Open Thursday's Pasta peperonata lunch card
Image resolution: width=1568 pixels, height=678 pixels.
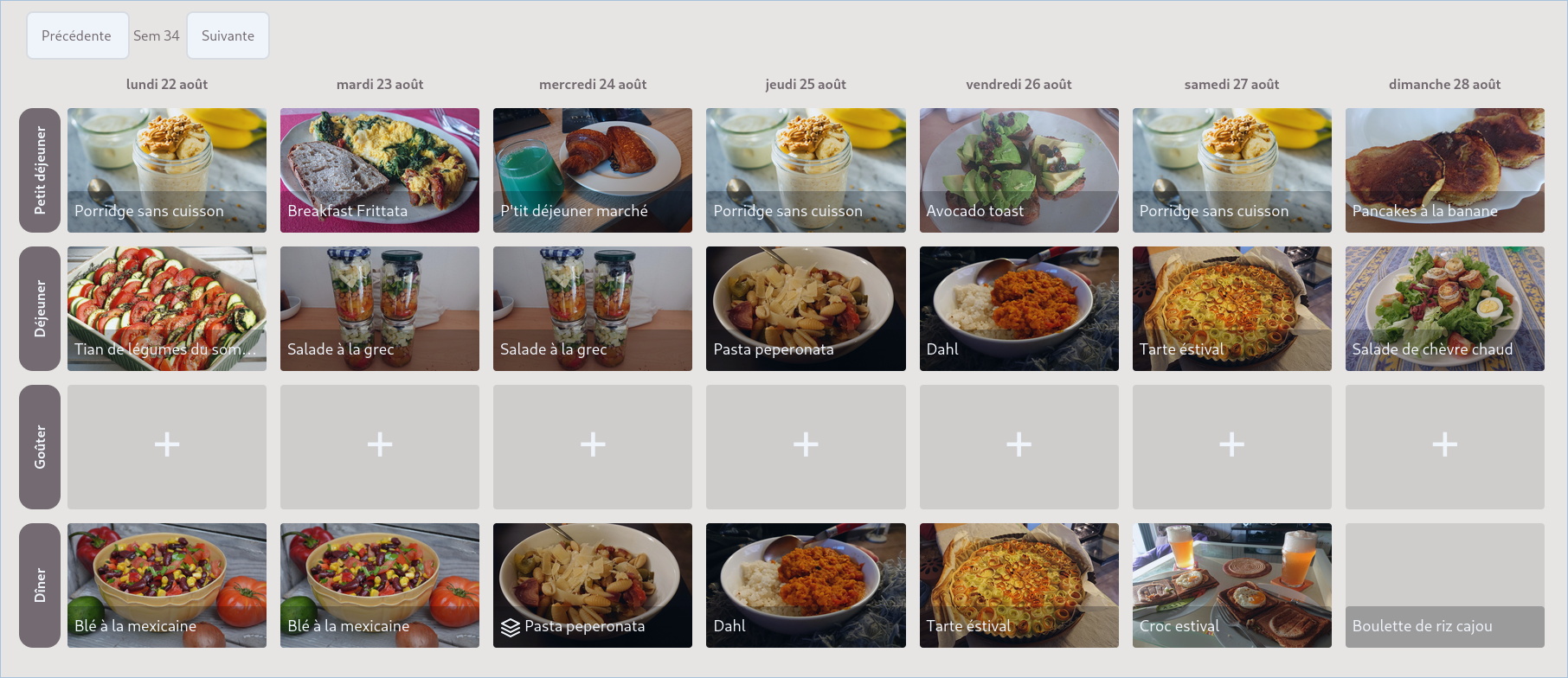[805, 309]
